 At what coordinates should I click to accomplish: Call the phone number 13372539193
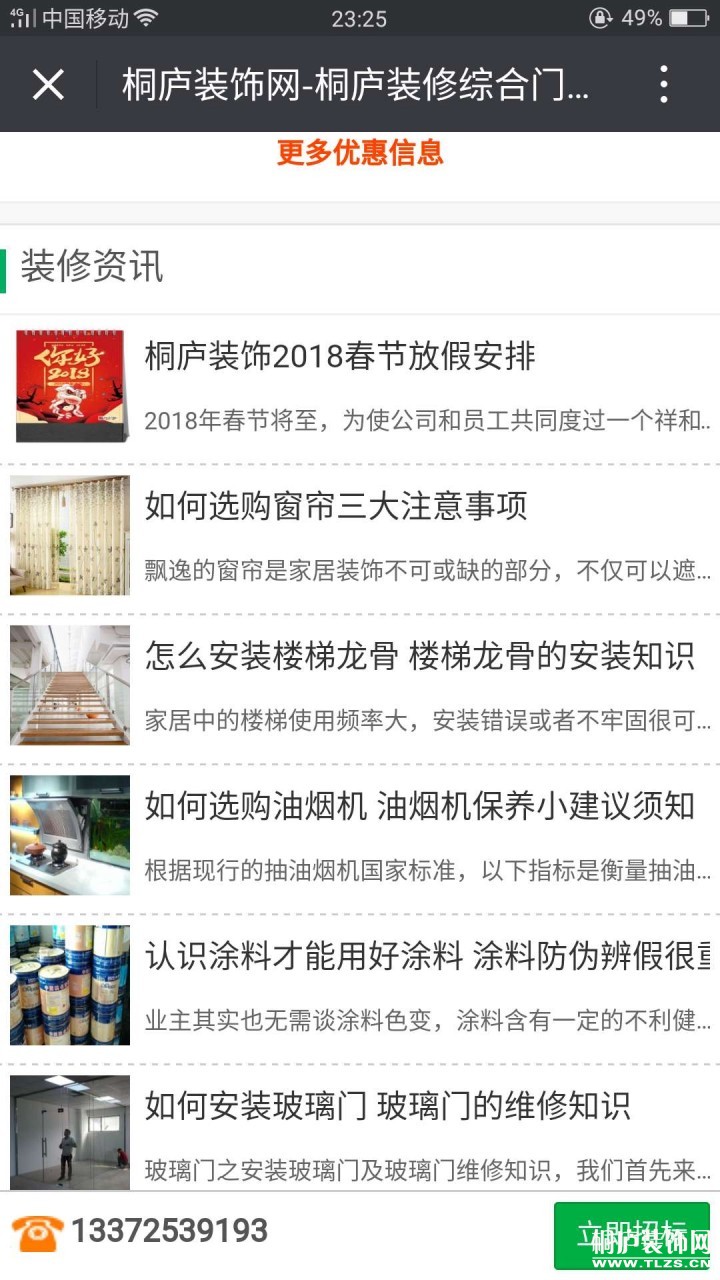click(x=168, y=1231)
